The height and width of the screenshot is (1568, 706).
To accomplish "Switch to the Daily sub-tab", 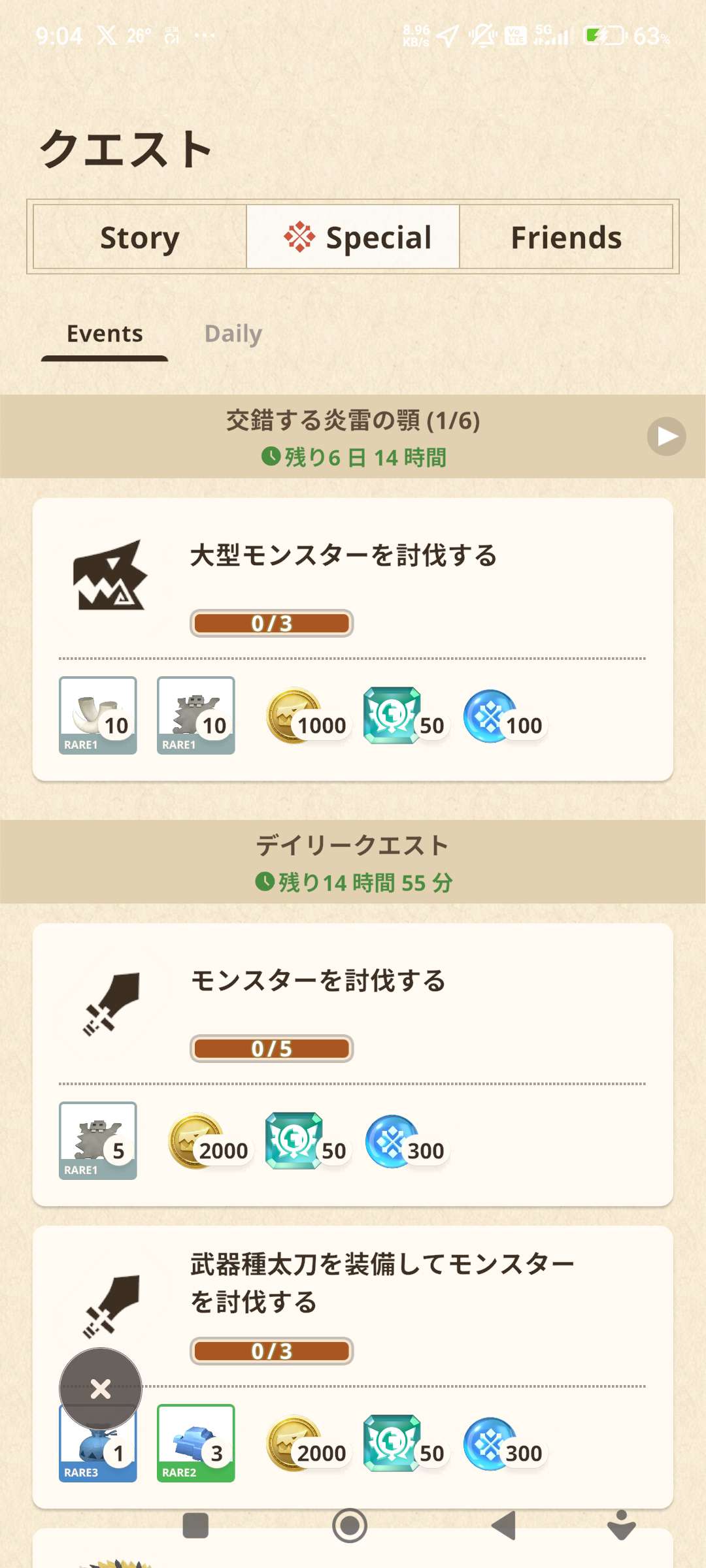I will tap(233, 334).
